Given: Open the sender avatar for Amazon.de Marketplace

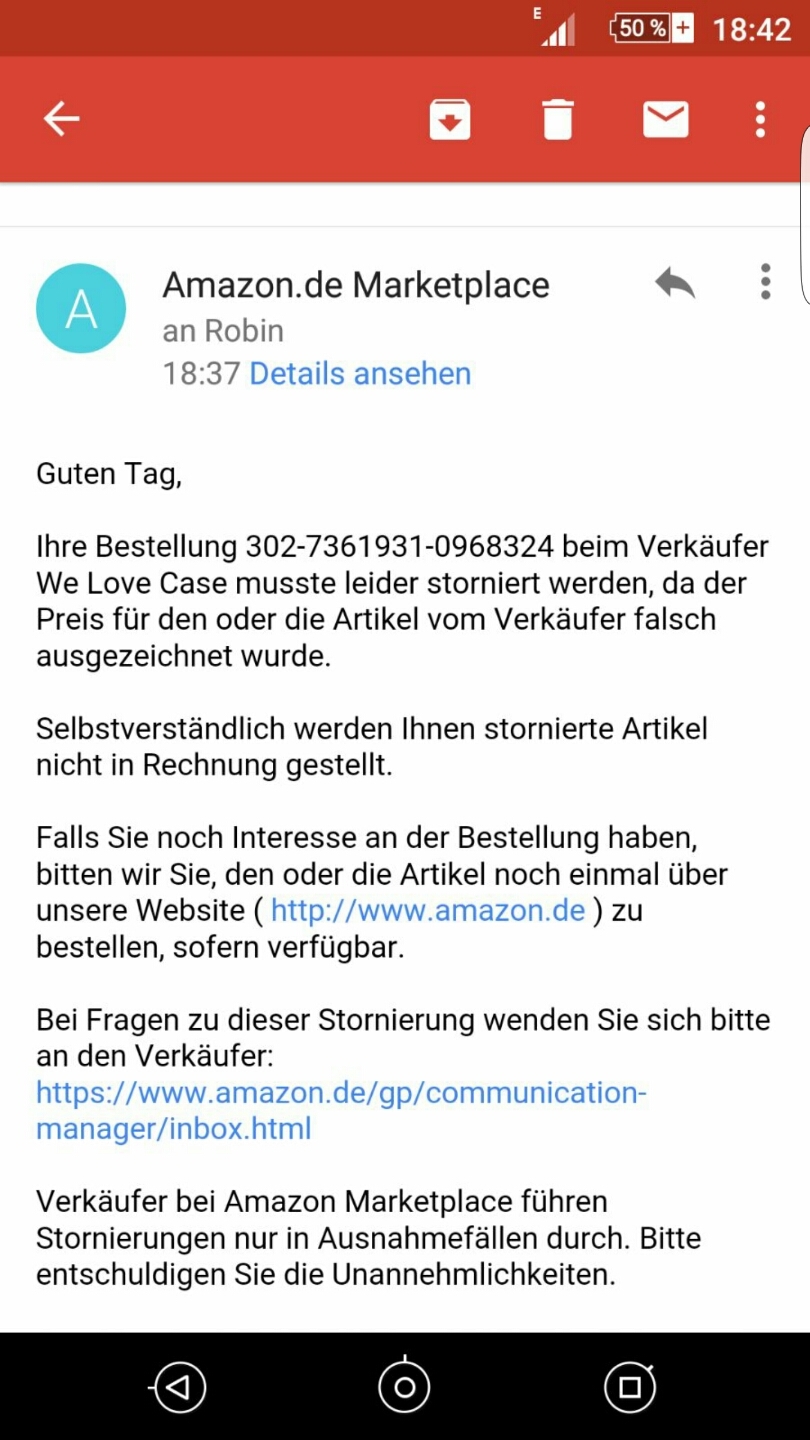Looking at the screenshot, I should click(81, 308).
